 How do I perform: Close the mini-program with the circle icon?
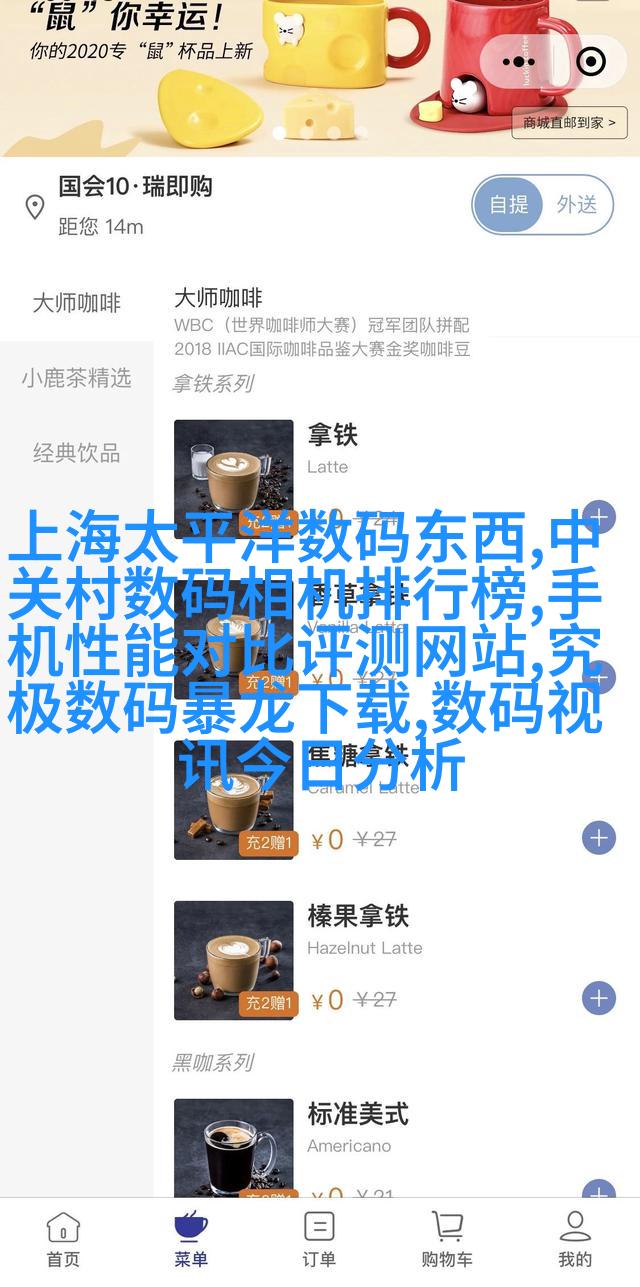592,62
